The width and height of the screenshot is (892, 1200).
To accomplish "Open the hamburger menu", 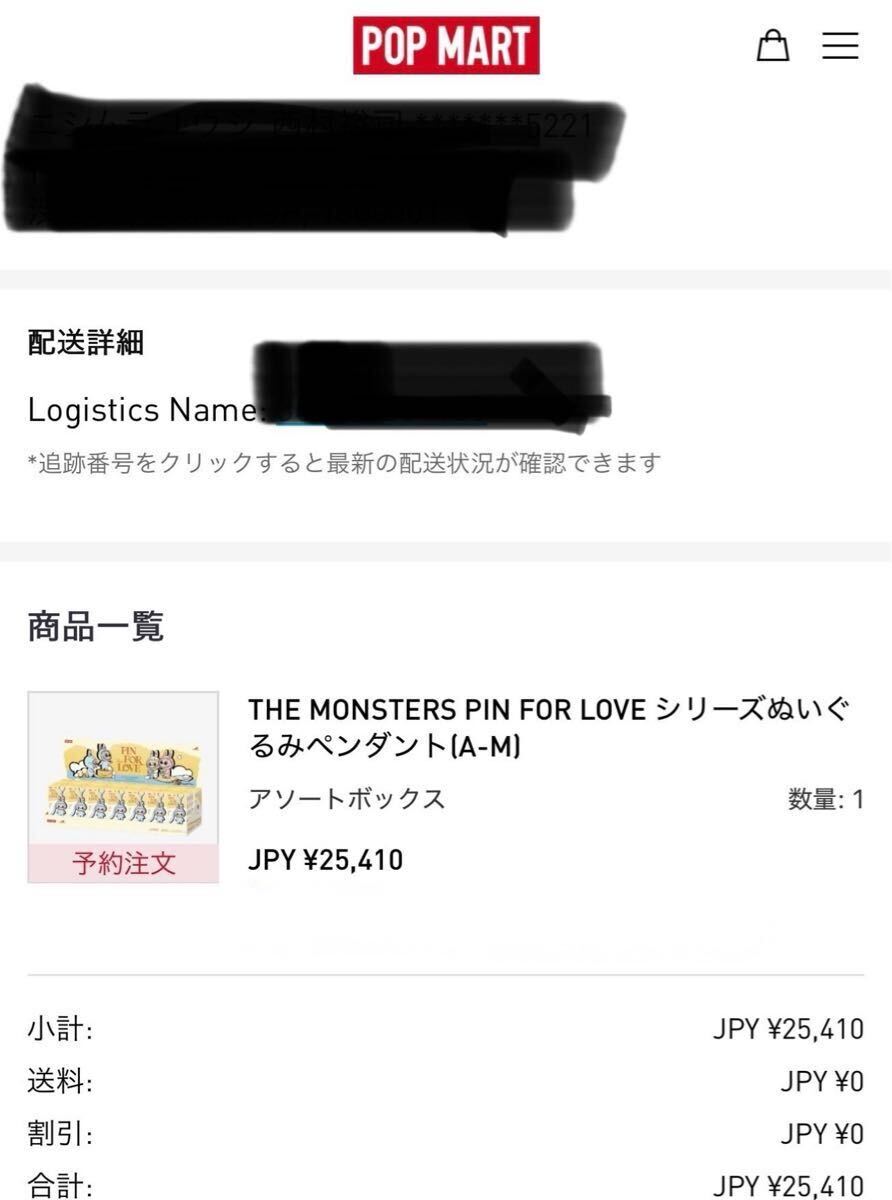I will (840, 46).
